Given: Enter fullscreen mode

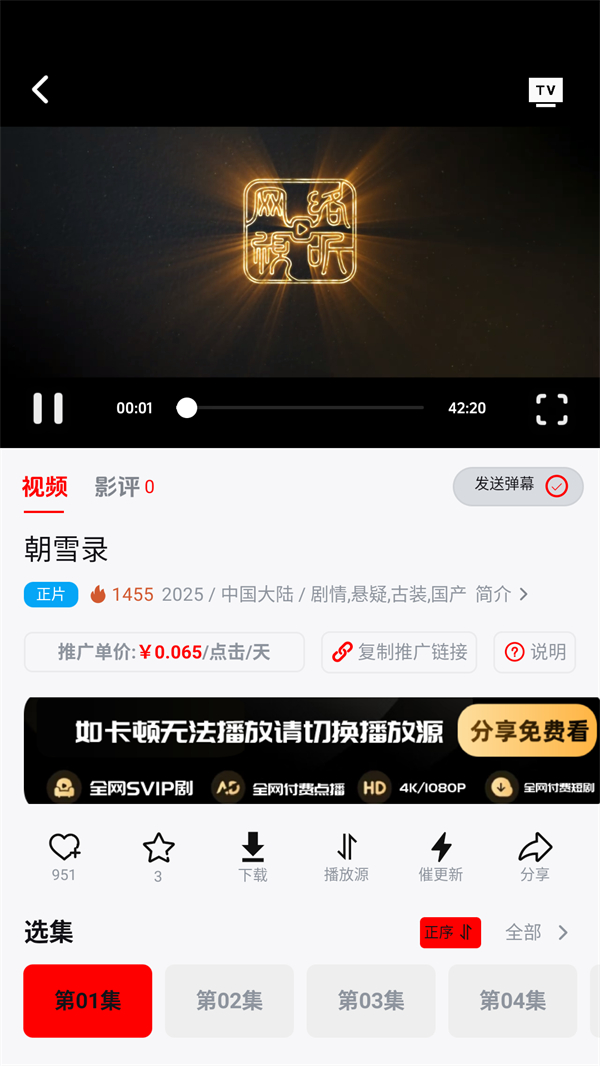Looking at the screenshot, I should pos(551,408).
